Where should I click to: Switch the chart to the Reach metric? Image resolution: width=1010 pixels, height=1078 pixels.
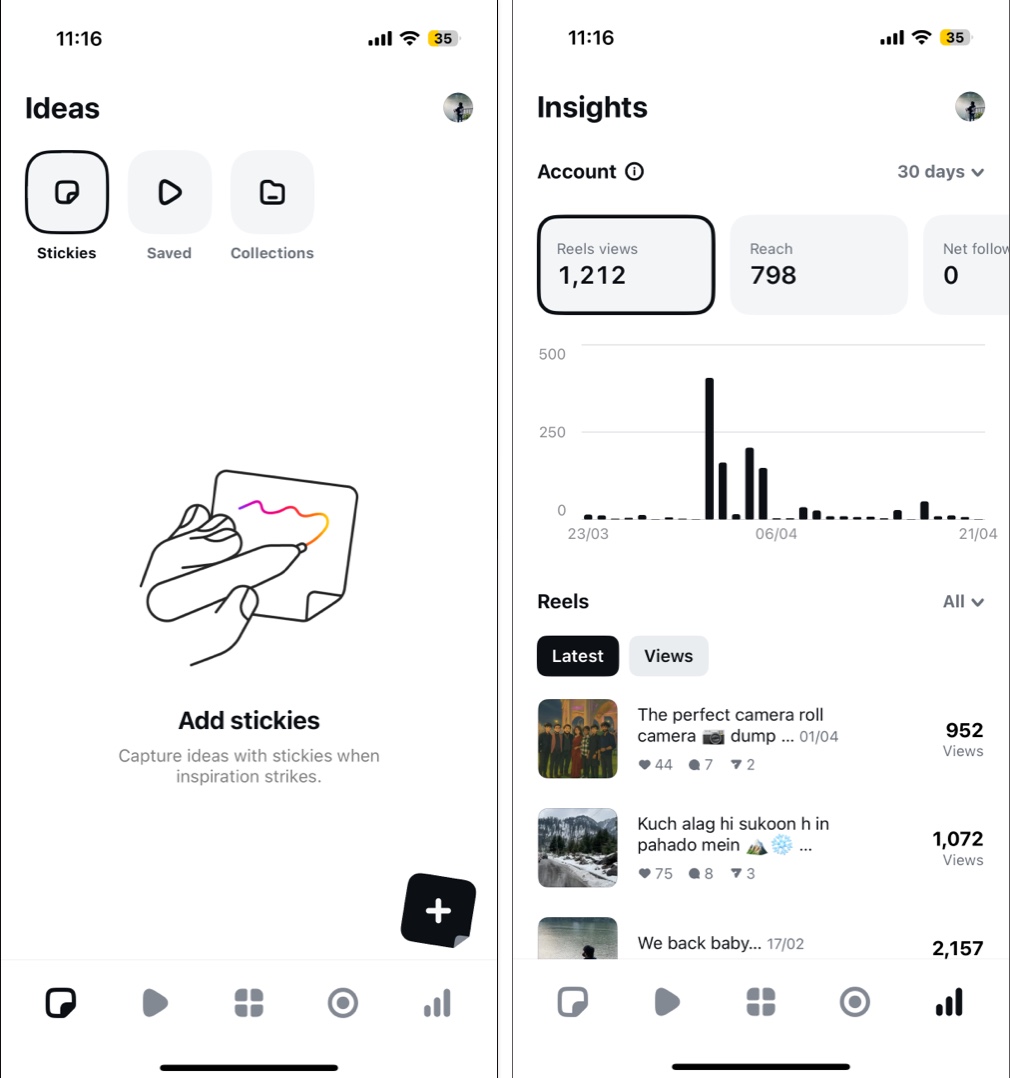point(818,264)
